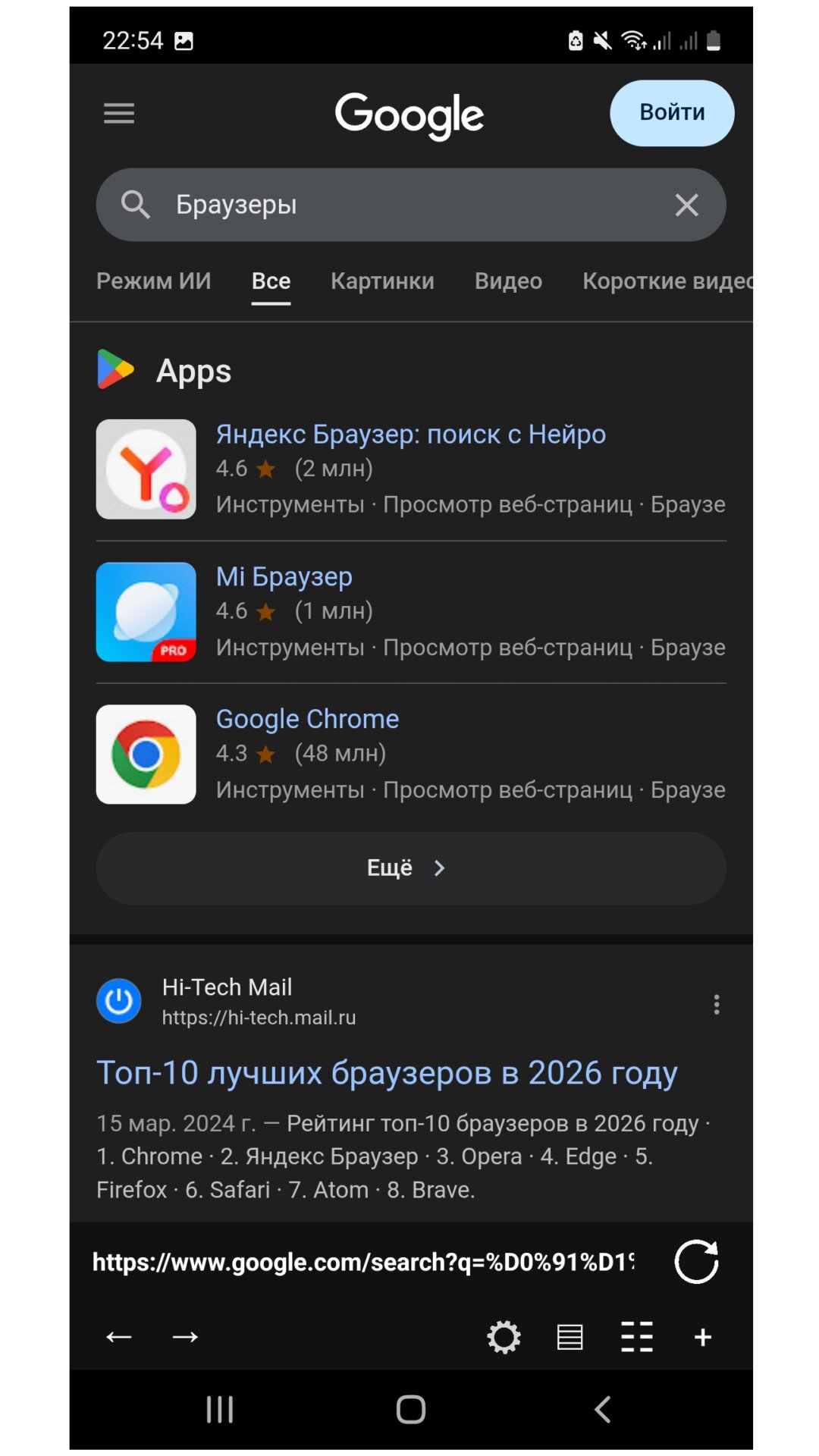The image size is (819, 1456).
Task: Tap the search field with Браузеры
Action: [409, 205]
